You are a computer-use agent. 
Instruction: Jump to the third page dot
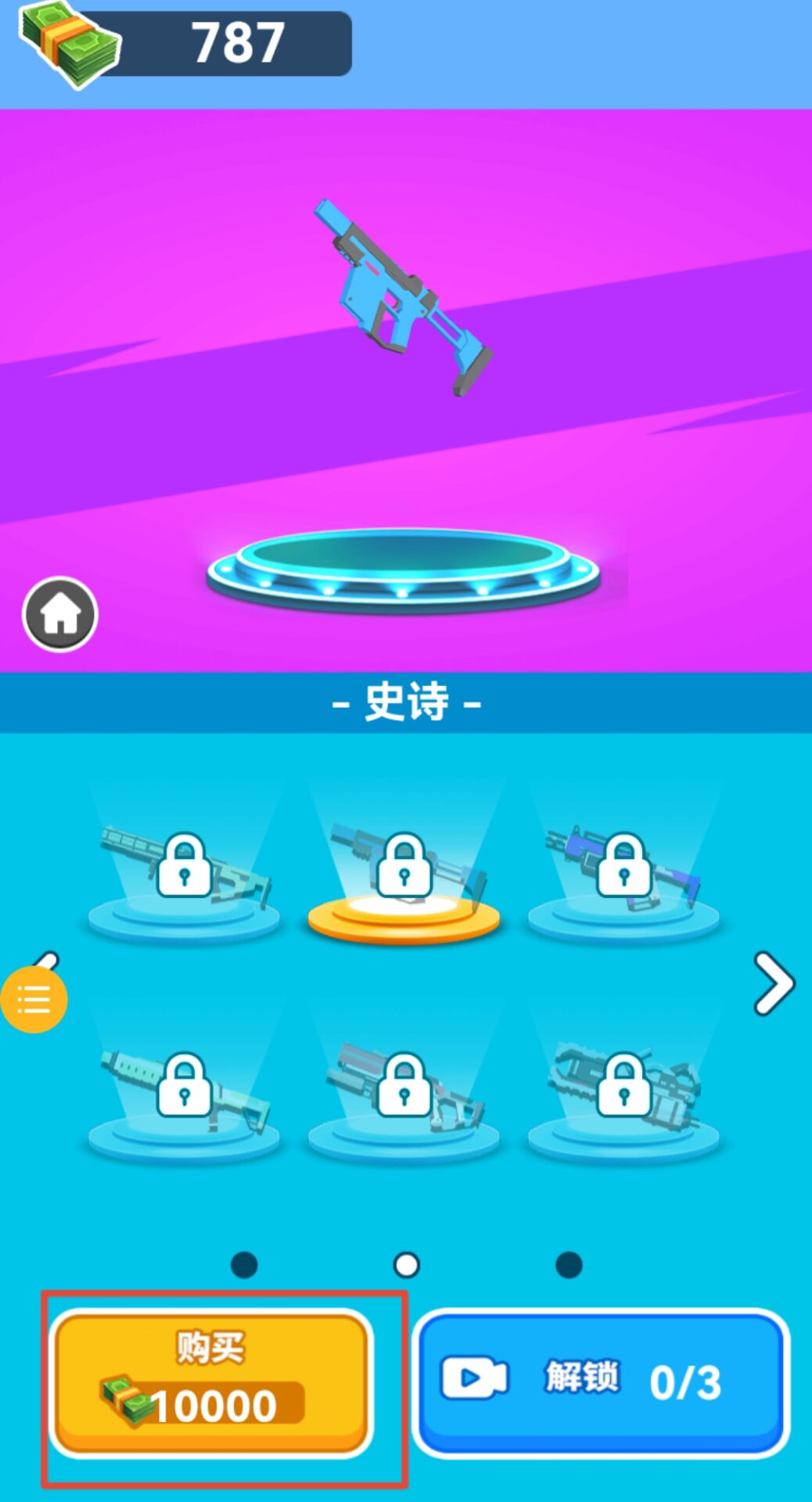pyautogui.click(x=569, y=1265)
